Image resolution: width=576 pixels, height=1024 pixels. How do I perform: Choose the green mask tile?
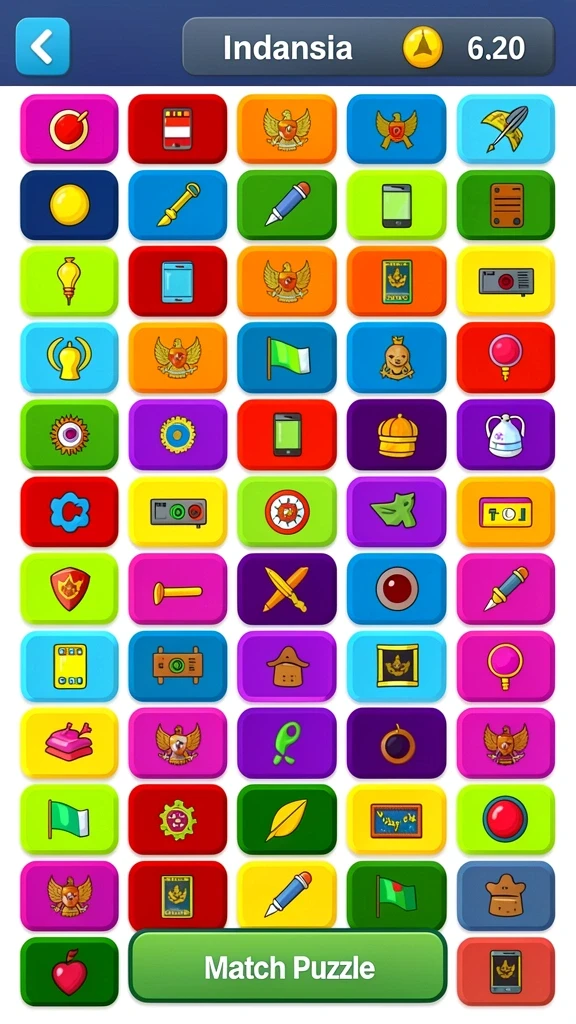tap(396, 512)
